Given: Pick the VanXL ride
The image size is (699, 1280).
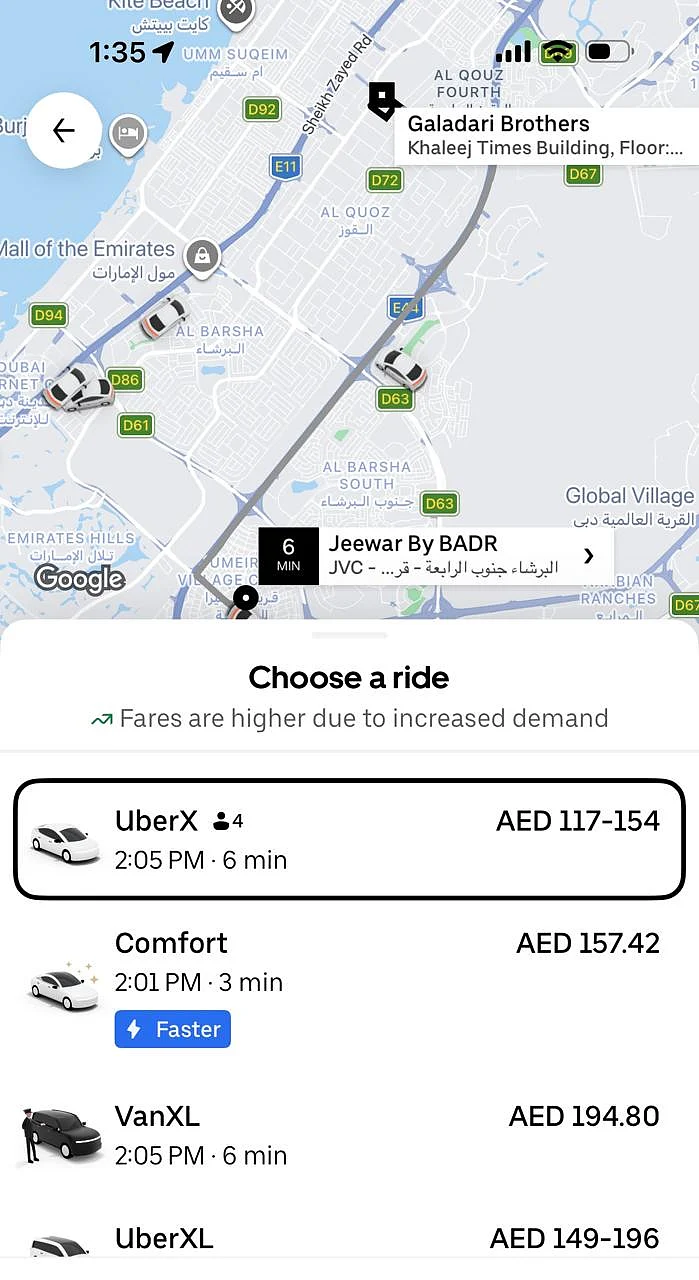Looking at the screenshot, I should 349,1134.
